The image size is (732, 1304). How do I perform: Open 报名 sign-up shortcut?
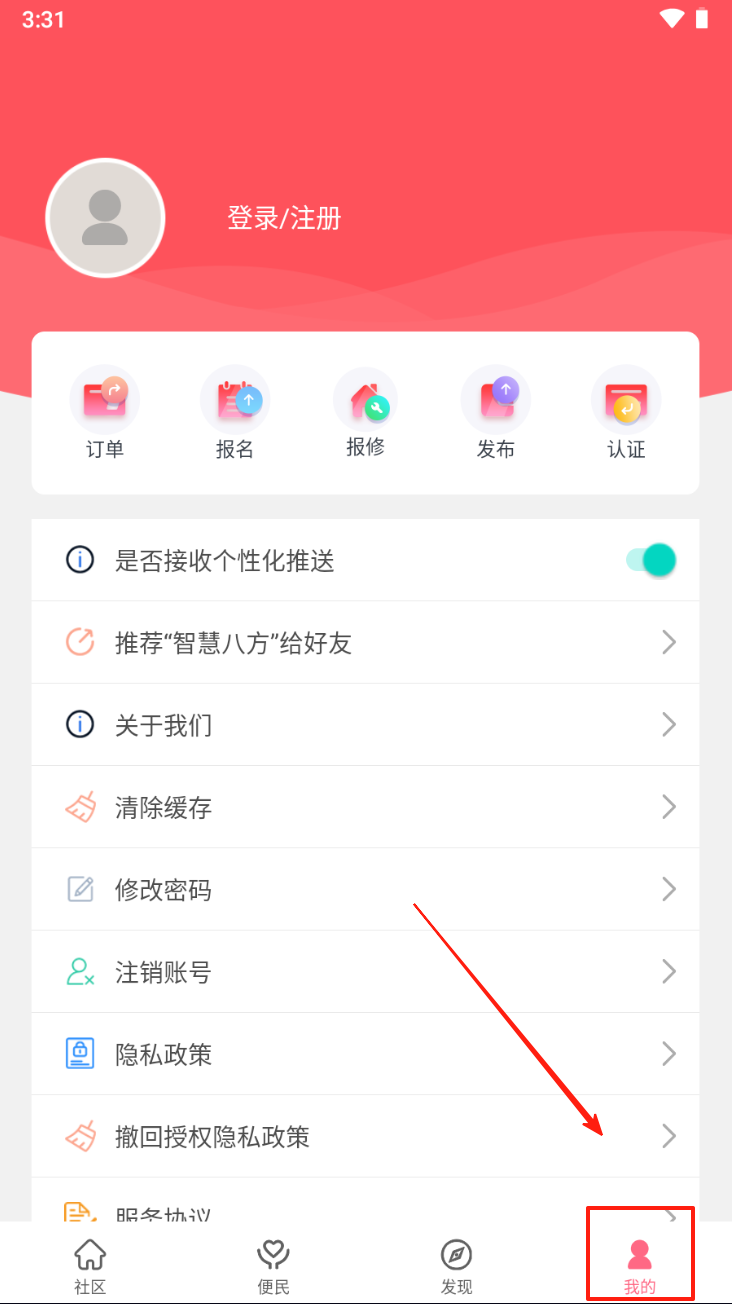(235, 413)
